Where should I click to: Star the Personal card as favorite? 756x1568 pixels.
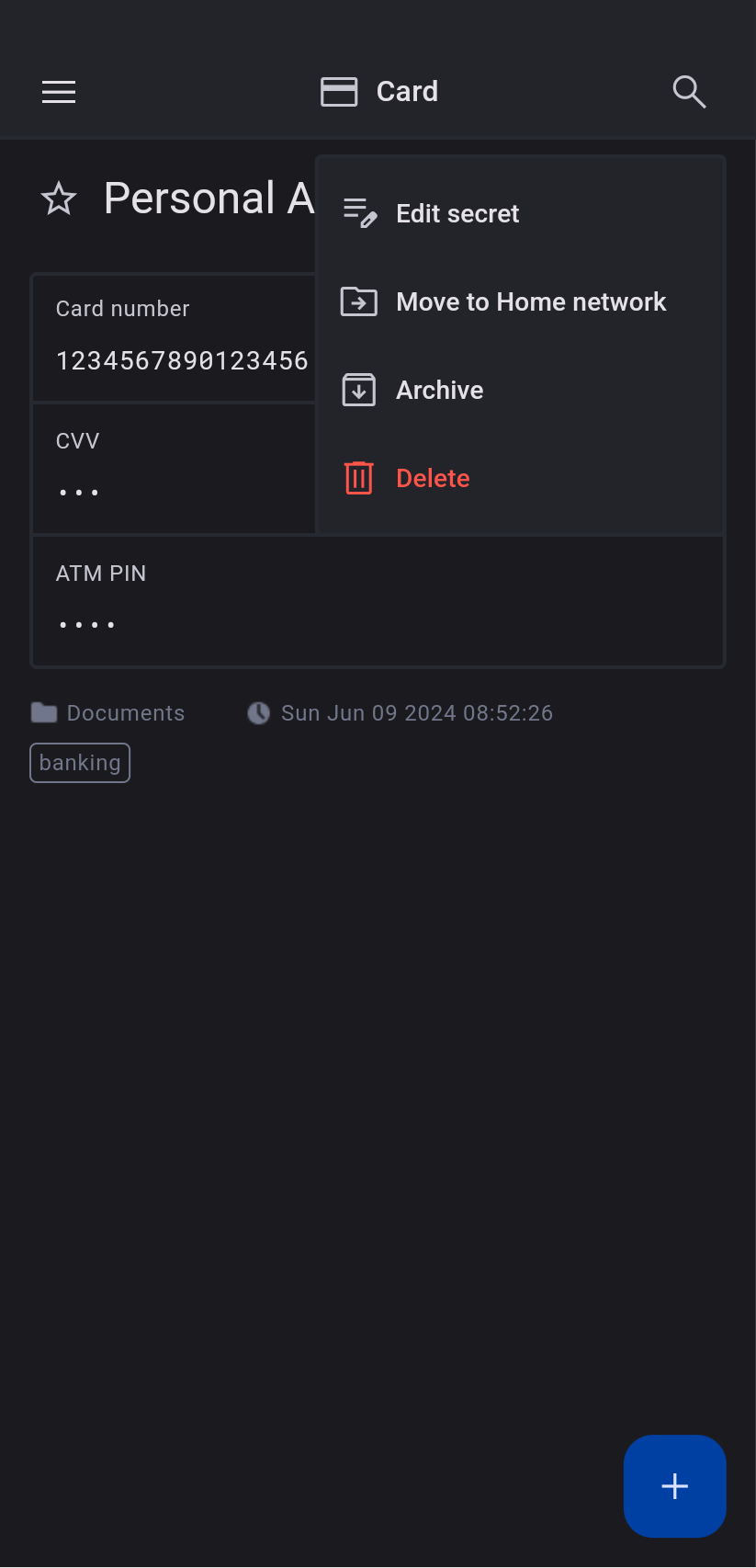(59, 199)
